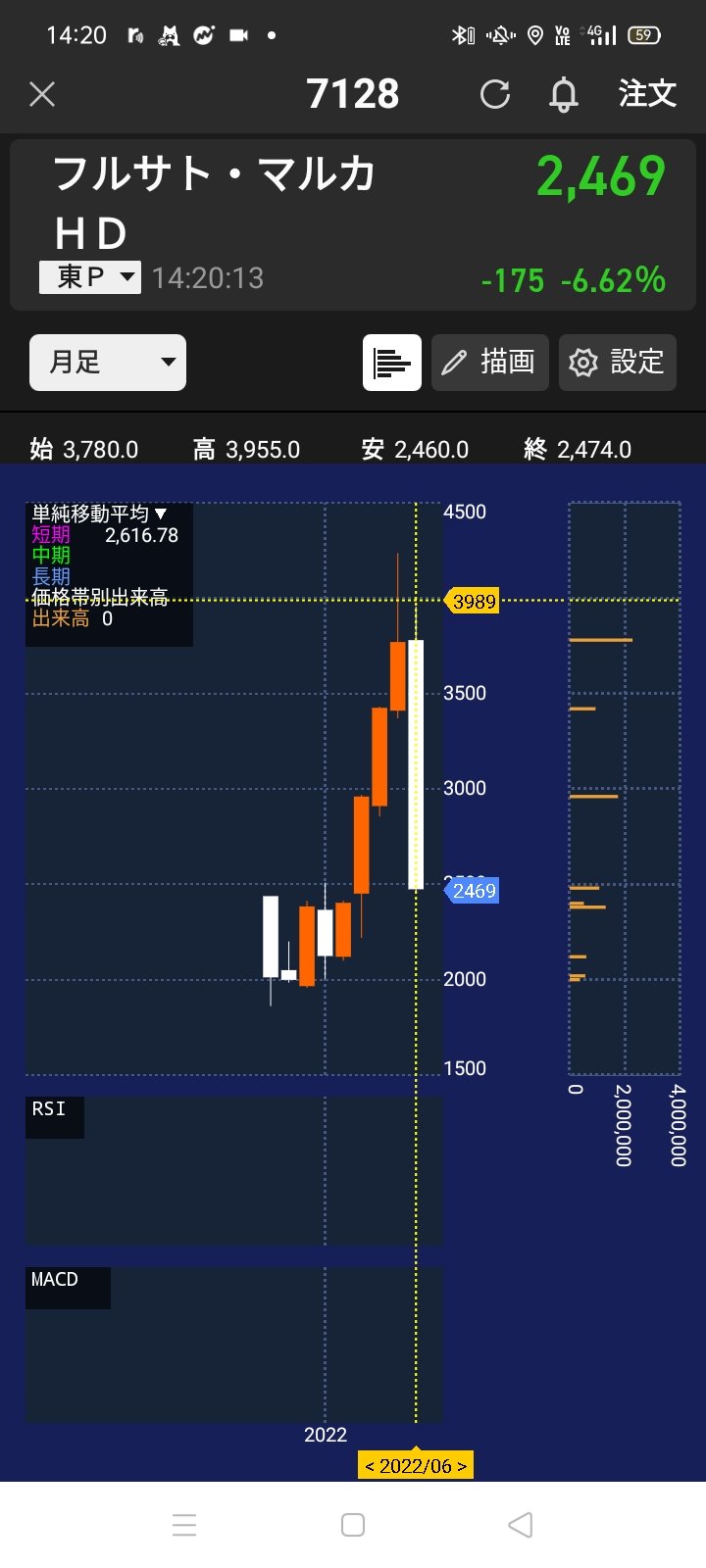Screen dimensions: 706x1568
Task: Tap the 注文 order button
Action: (x=647, y=94)
